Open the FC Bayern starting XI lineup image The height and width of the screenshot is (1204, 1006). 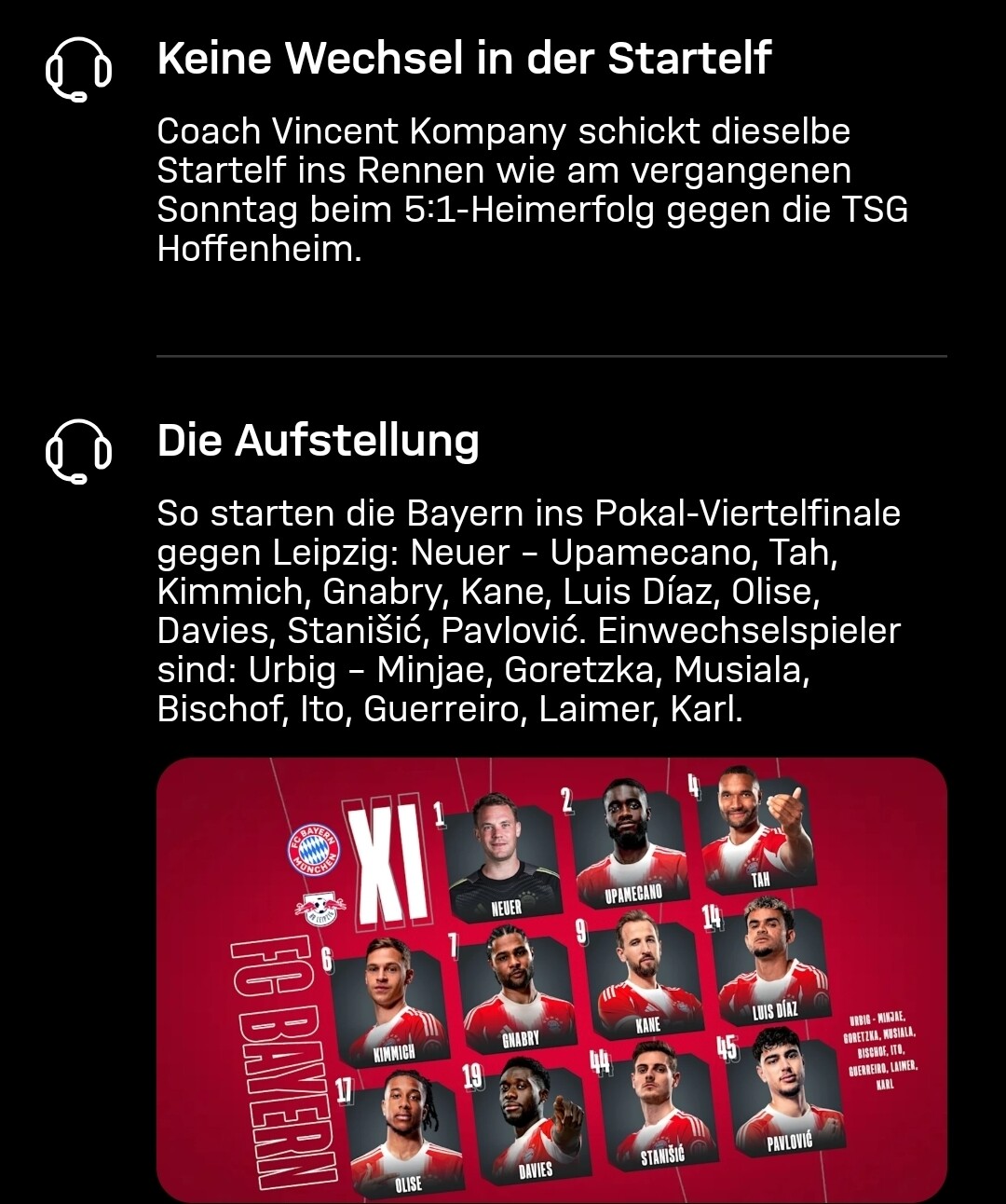coord(551,978)
